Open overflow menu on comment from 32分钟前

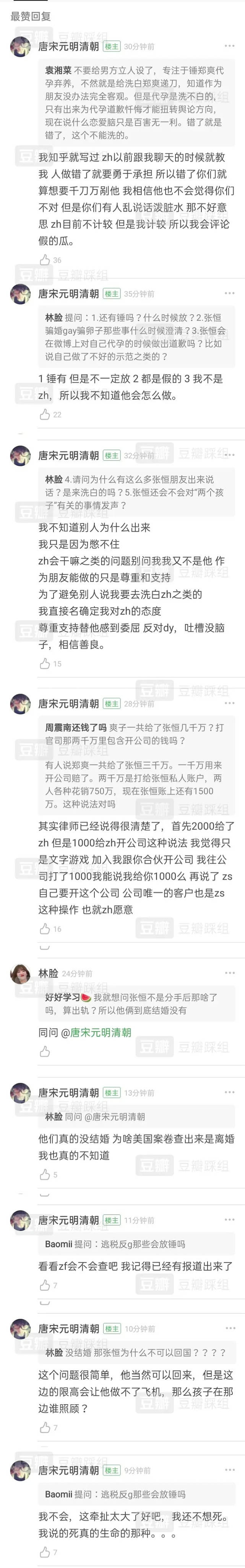tap(229, 455)
